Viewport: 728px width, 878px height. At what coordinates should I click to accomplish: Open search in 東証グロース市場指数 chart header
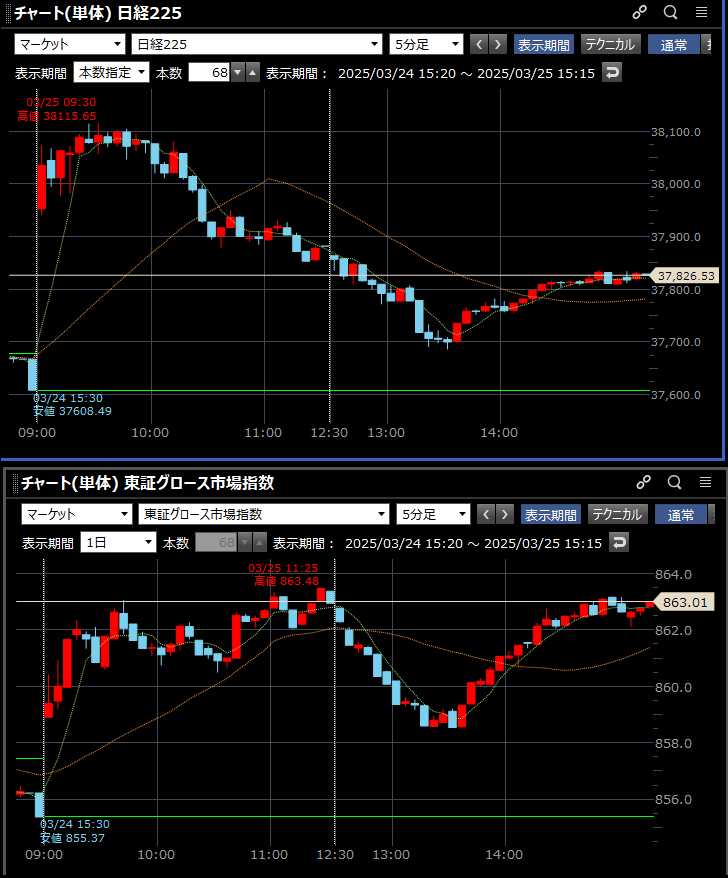click(x=675, y=482)
